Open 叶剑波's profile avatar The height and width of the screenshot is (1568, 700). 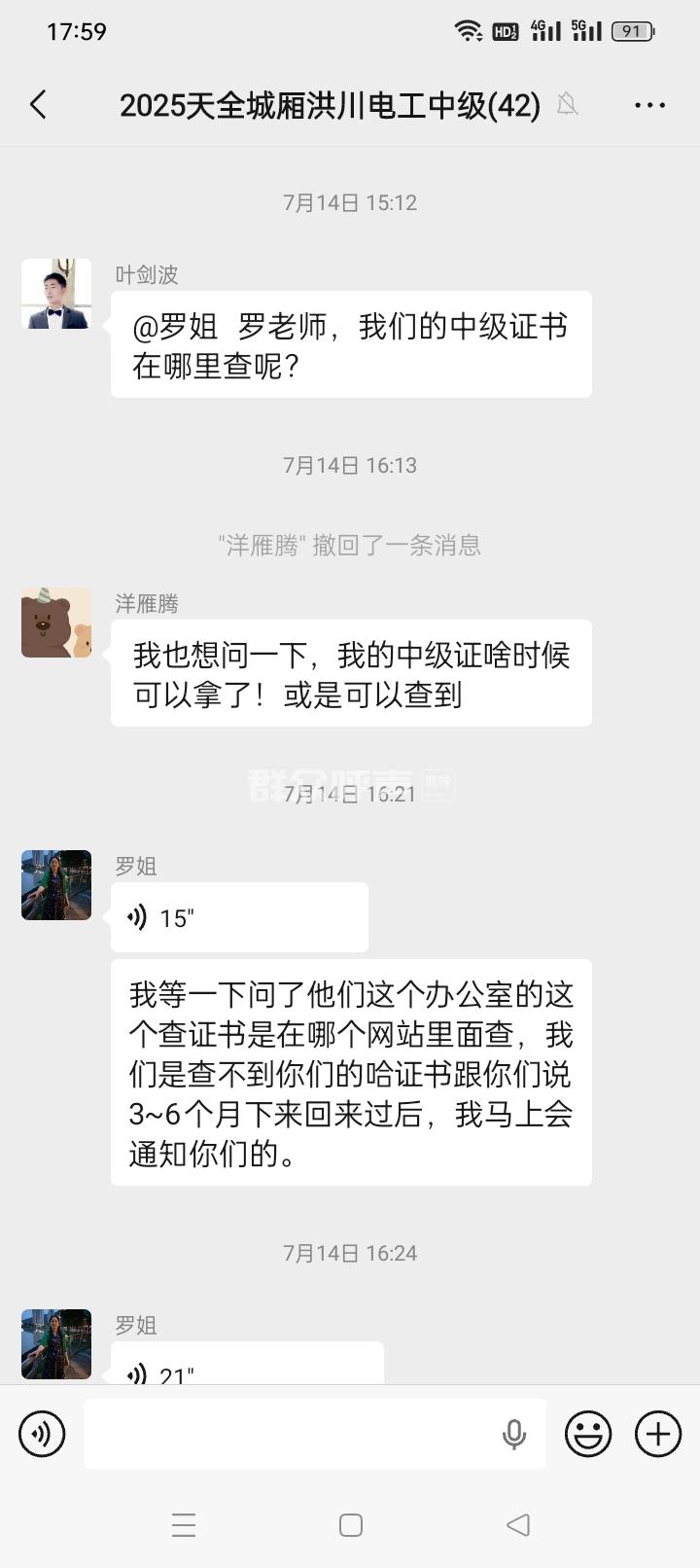tap(56, 294)
